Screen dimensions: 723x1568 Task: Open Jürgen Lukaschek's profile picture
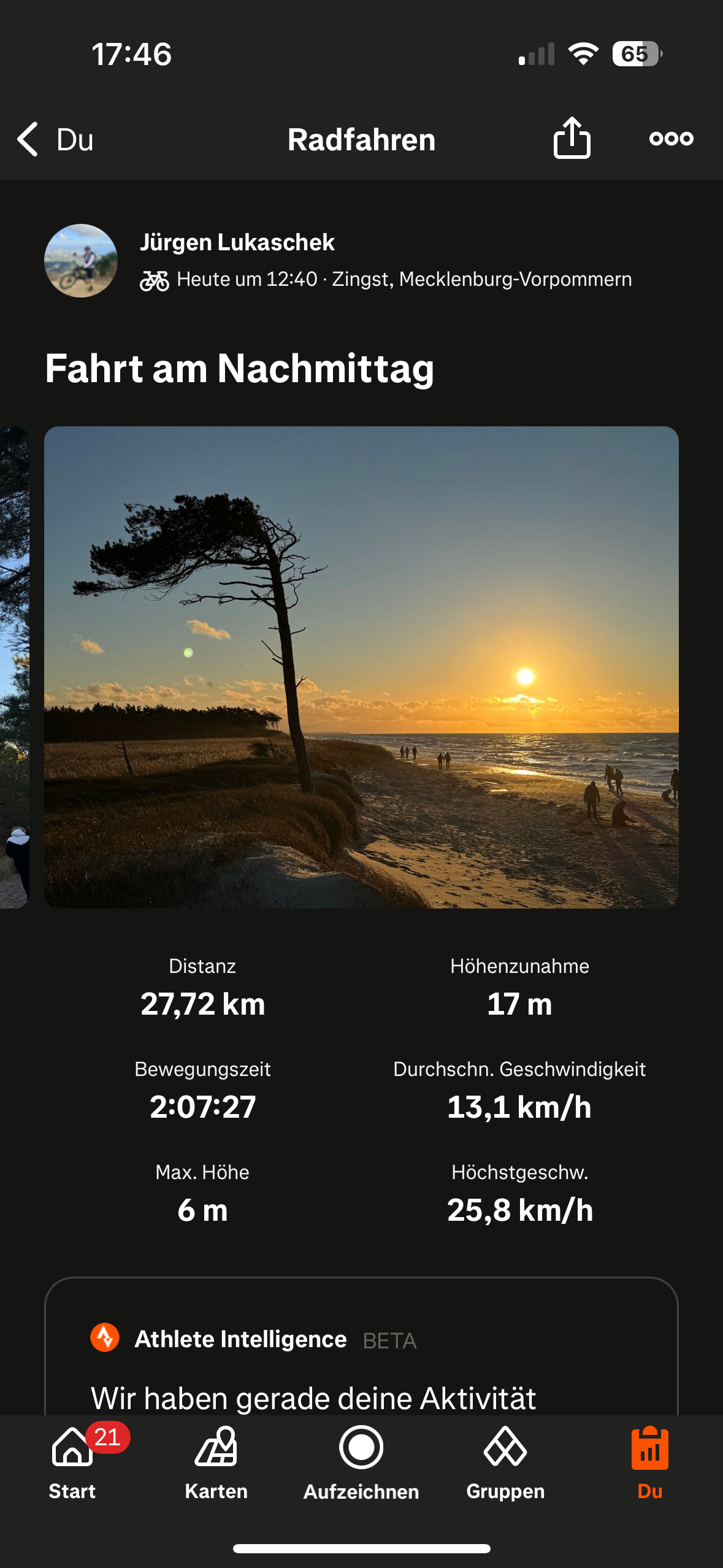81,261
